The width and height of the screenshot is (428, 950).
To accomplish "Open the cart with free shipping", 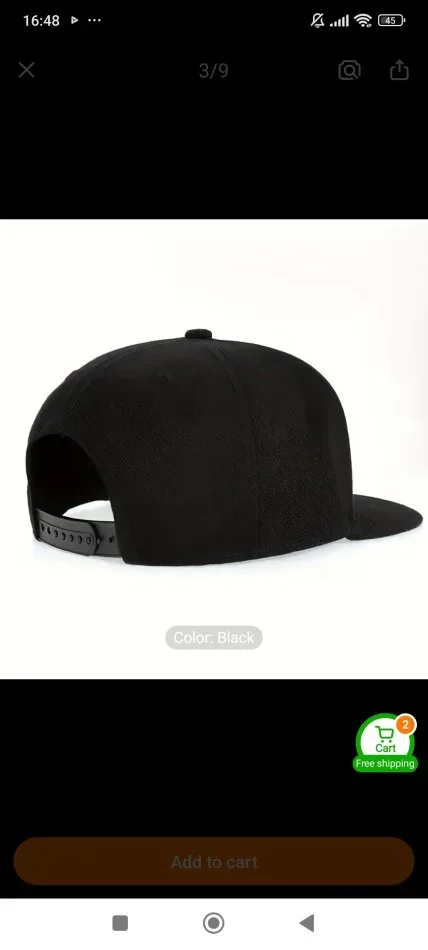I will click(385, 743).
